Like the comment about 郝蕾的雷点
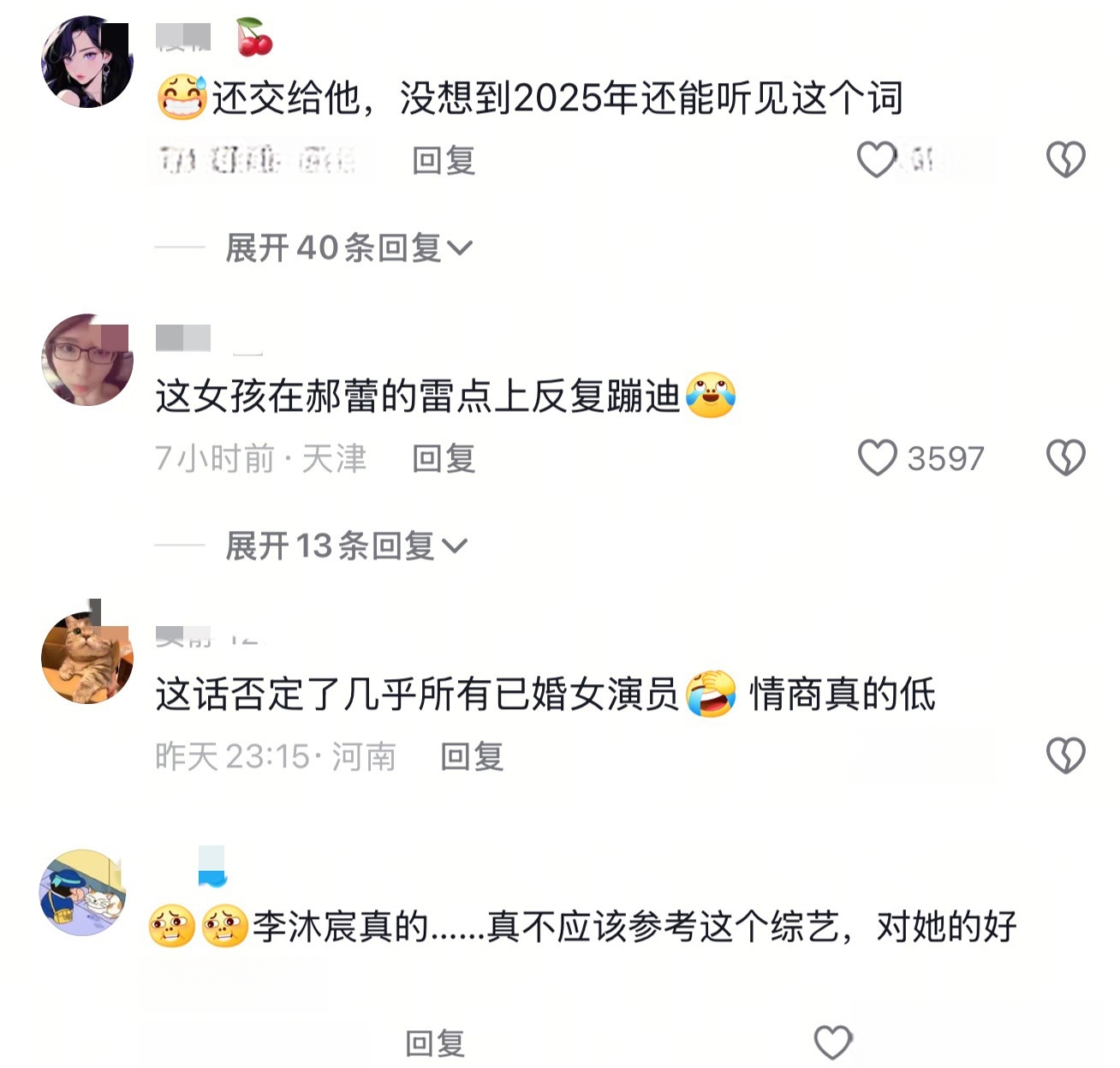1120x1068 pixels. coord(877,458)
